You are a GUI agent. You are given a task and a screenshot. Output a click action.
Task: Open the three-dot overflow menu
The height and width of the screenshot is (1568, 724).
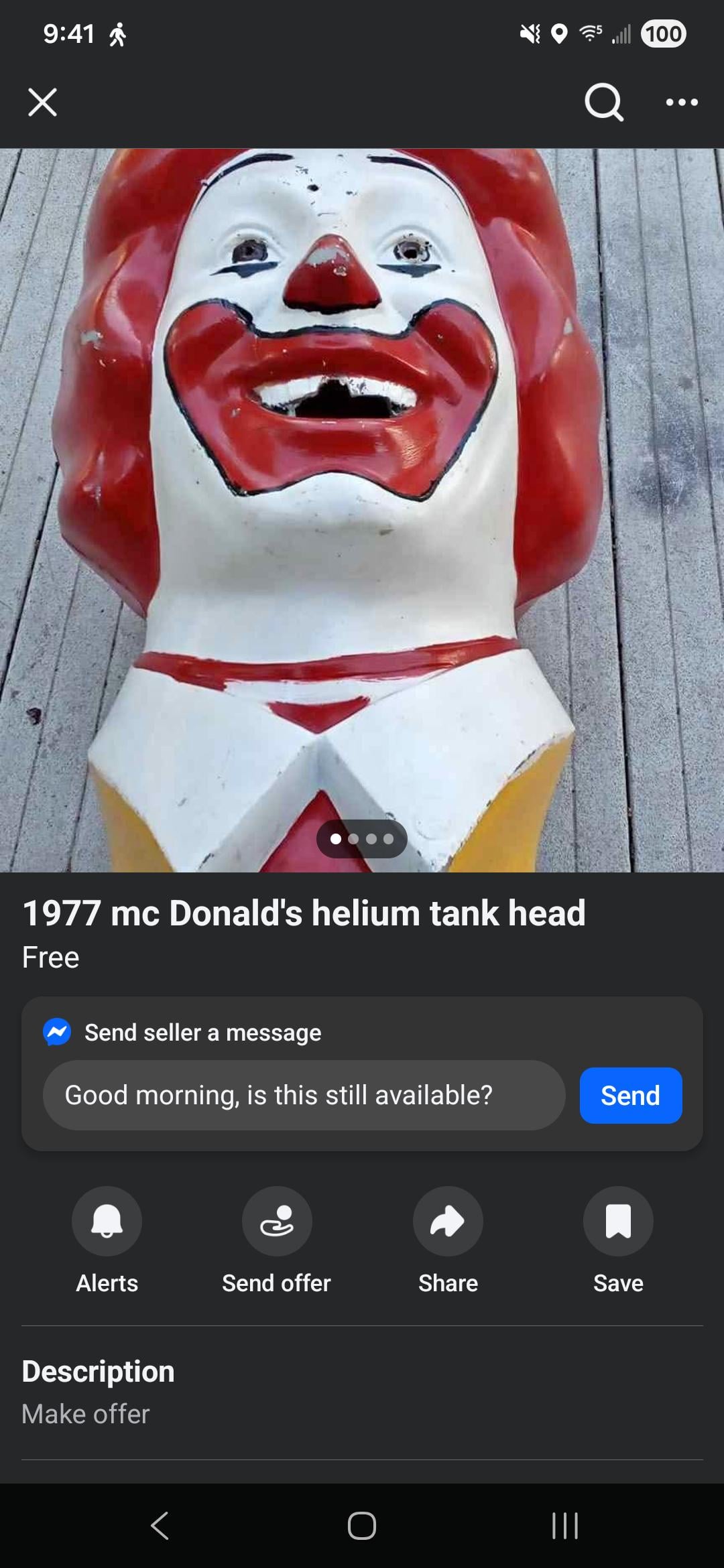click(682, 103)
